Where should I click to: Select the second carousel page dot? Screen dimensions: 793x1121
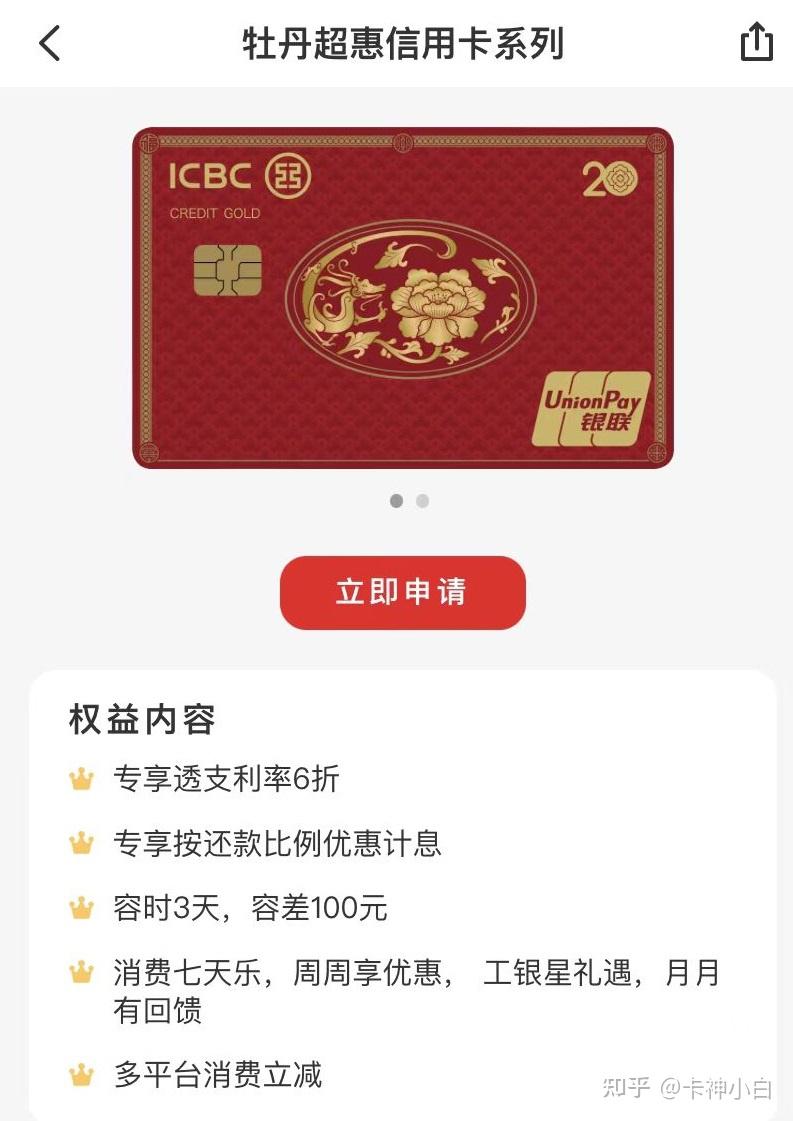coord(422,500)
